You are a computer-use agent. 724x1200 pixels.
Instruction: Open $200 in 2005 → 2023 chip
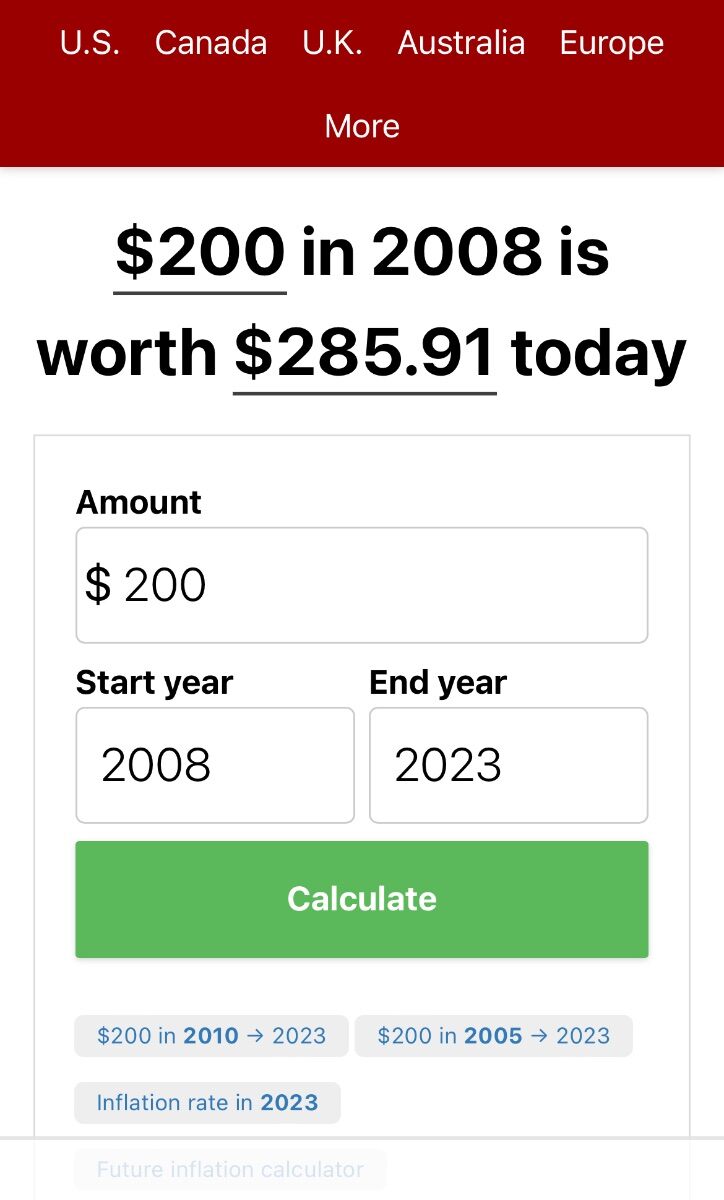(494, 1036)
